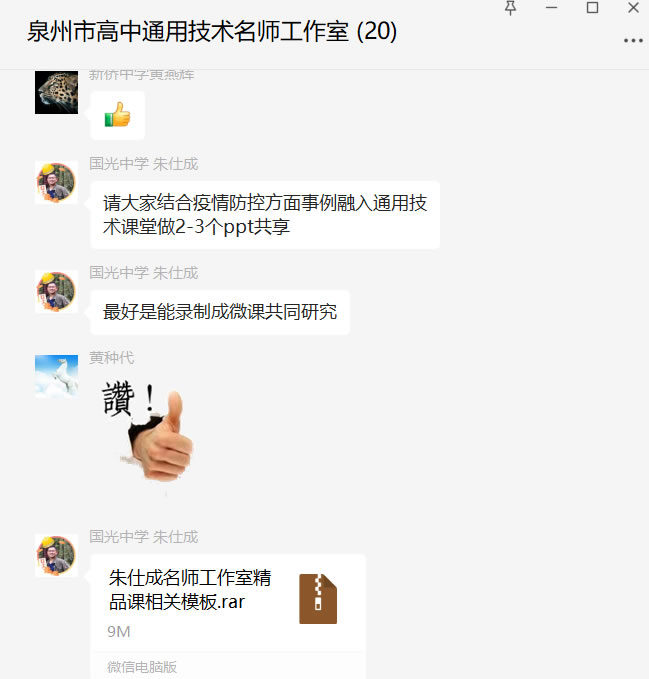This screenshot has height=679, width=649.
Task: View 黄种代's profile avatar
Action: [56, 376]
